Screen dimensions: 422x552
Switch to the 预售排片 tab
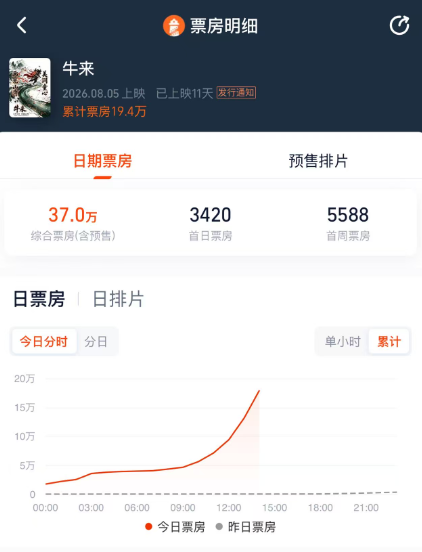[x=318, y=161]
